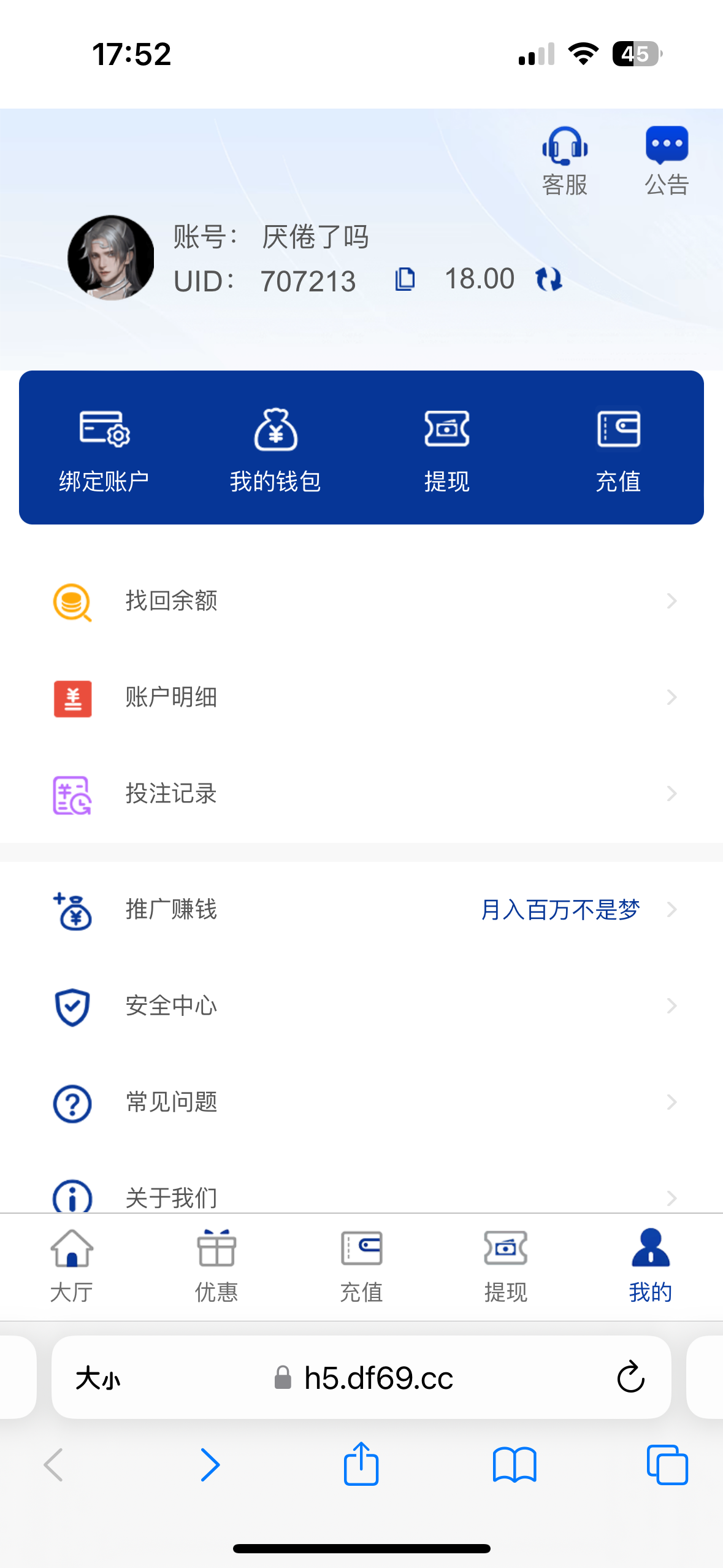The height and width of the screenshot is (1568, 723).
Task: Reload the page in Safari
Action: click(x=630, y=1378)
